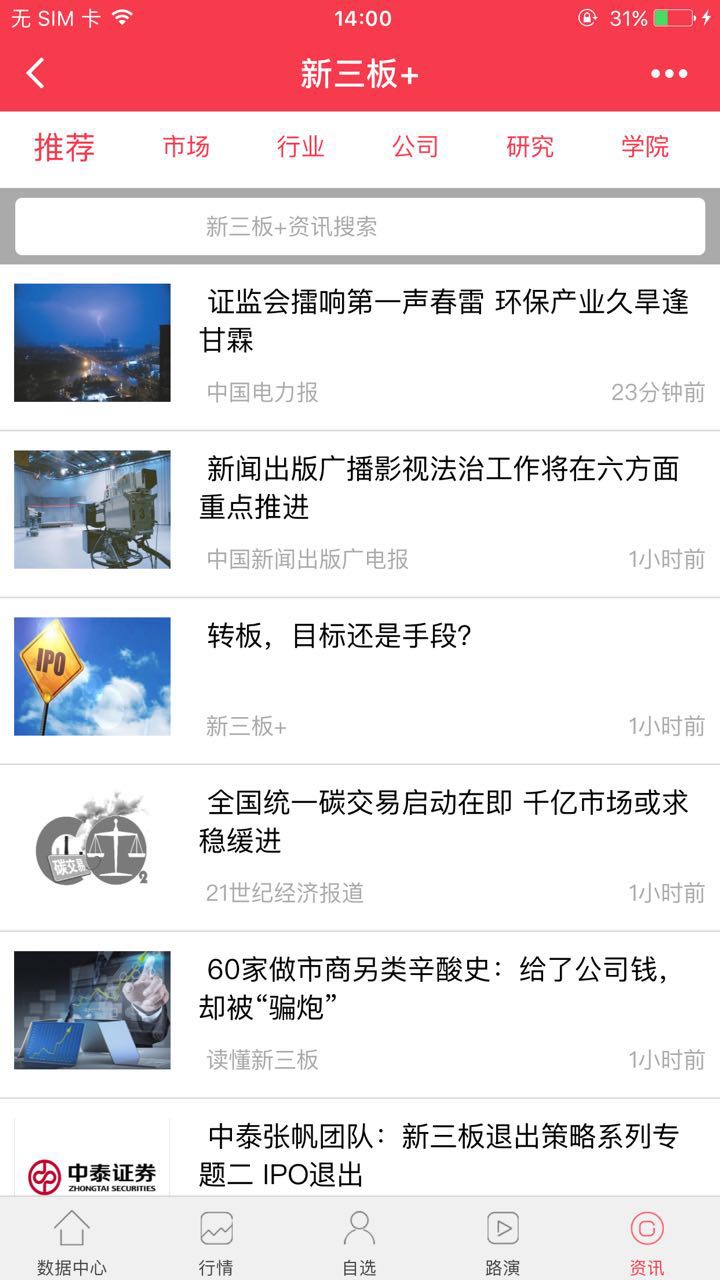Open the 路演 bottom tab
Screen dimensions: 720x1280
tap(503, 1240)
